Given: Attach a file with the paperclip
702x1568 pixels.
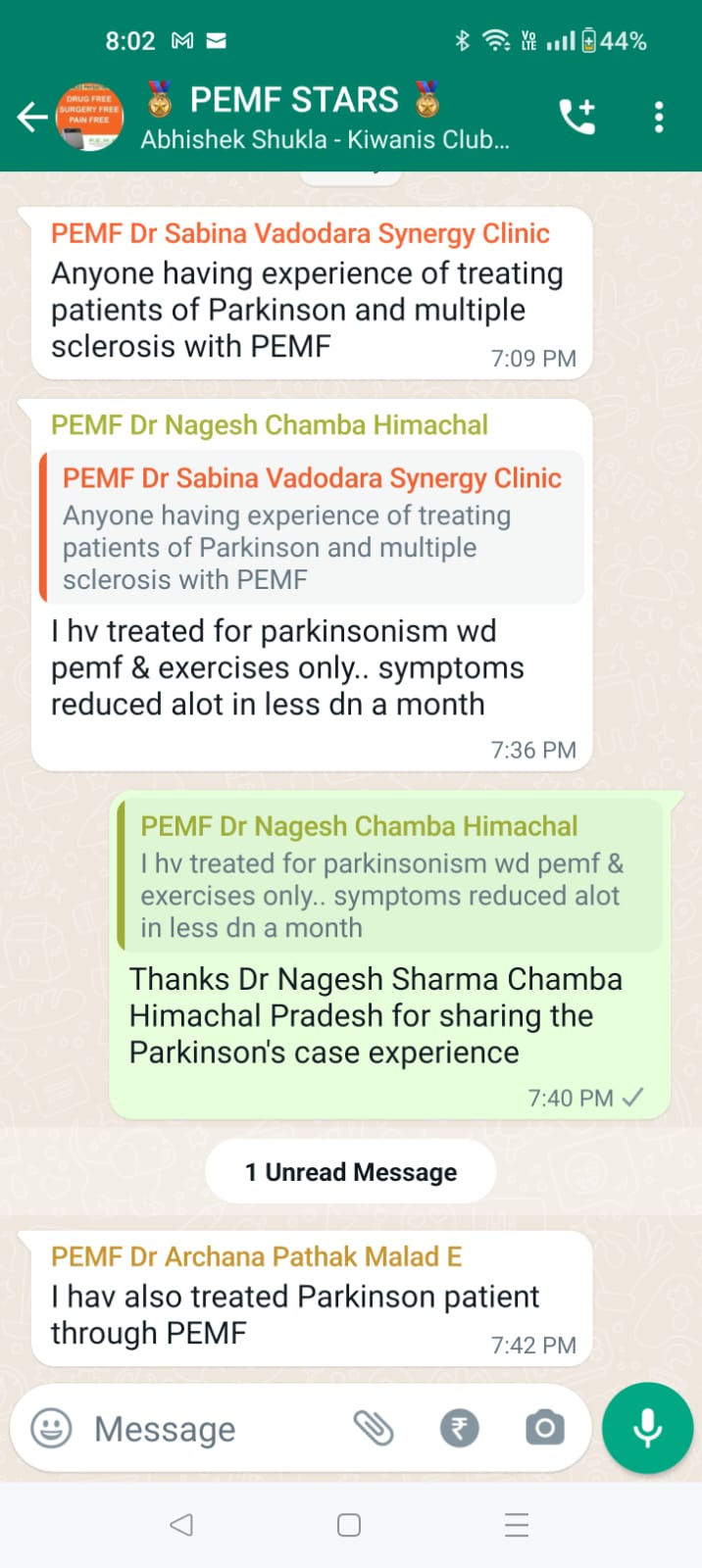Looking at the screenshot, I should click(374, 1429).
